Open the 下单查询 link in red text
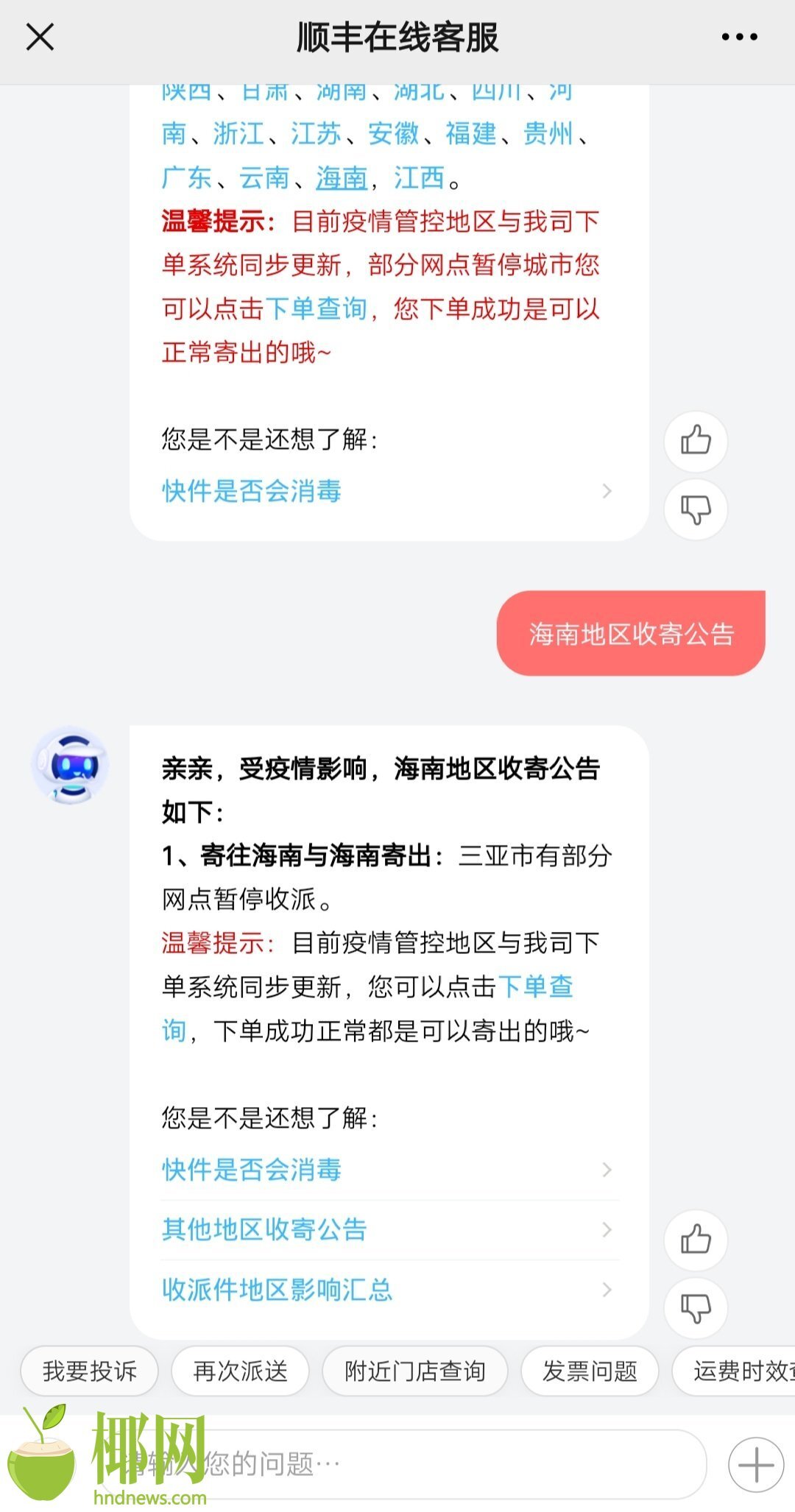 click(x=318, y=310)
